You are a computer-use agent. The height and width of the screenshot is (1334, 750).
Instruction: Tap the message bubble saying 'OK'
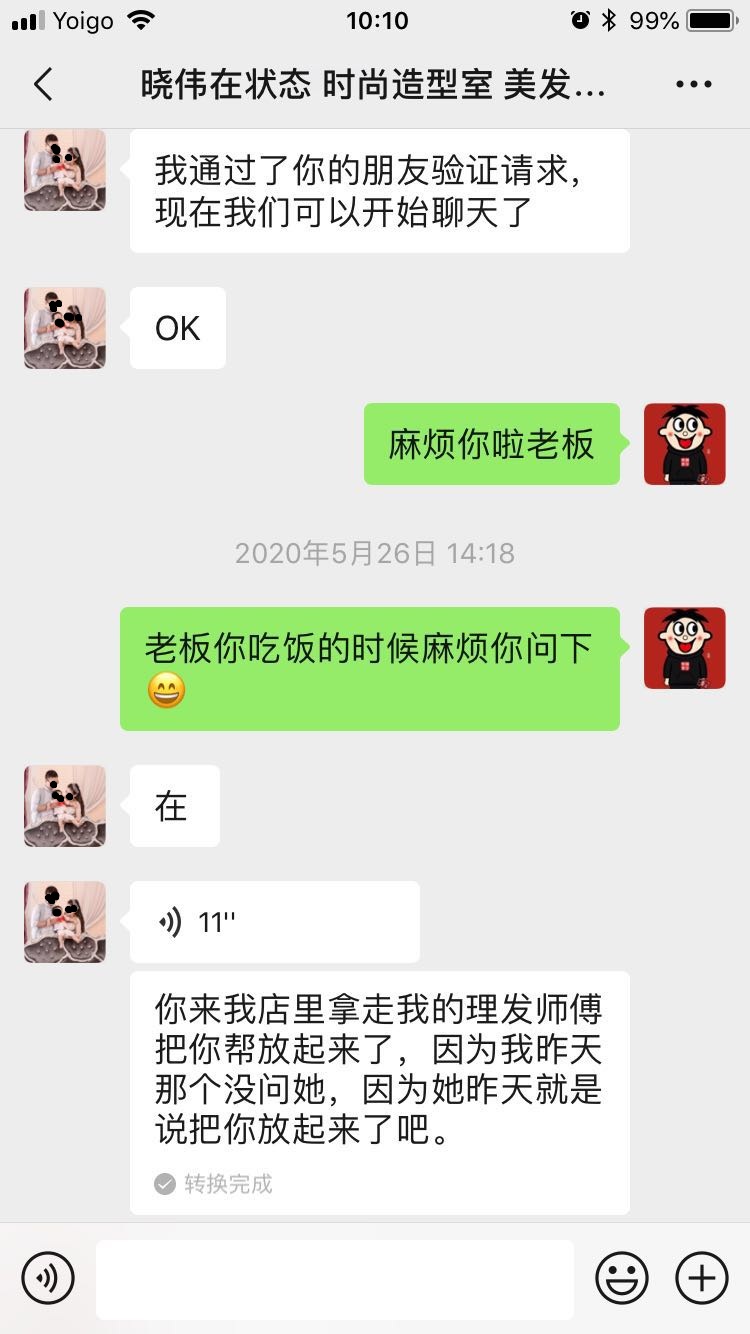pos(177,328)
